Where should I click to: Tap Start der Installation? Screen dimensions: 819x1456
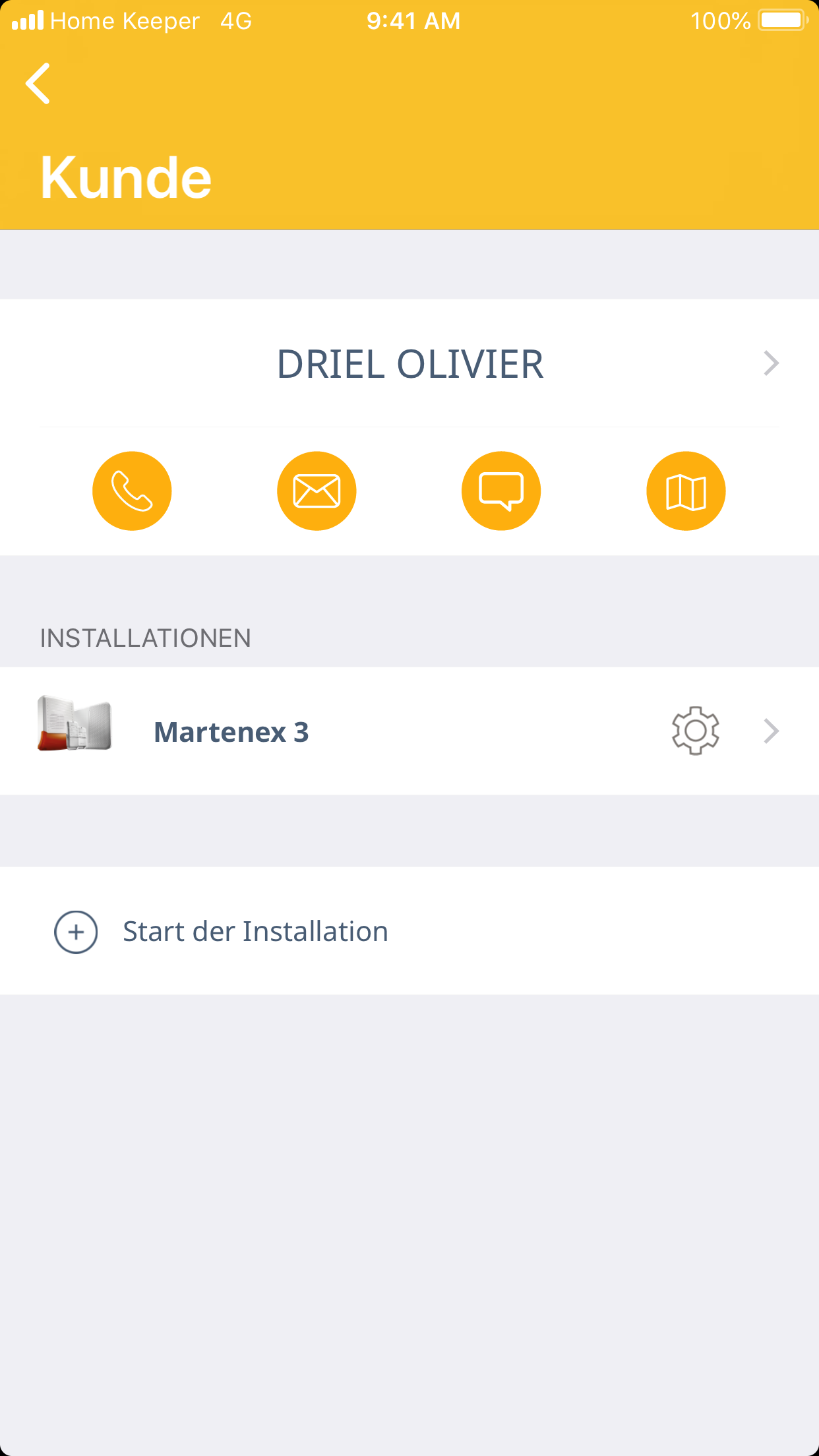point(255,932)
